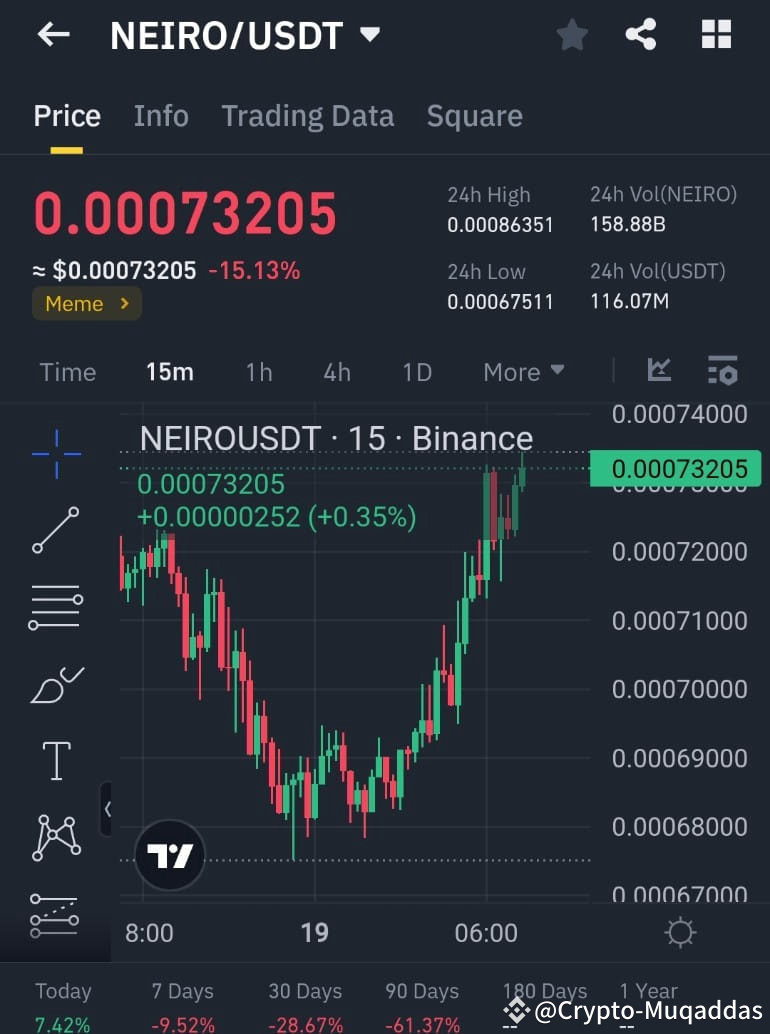Screen dimensions: 770x1034
Task: Open the Info tab
Action: [160, 116]
